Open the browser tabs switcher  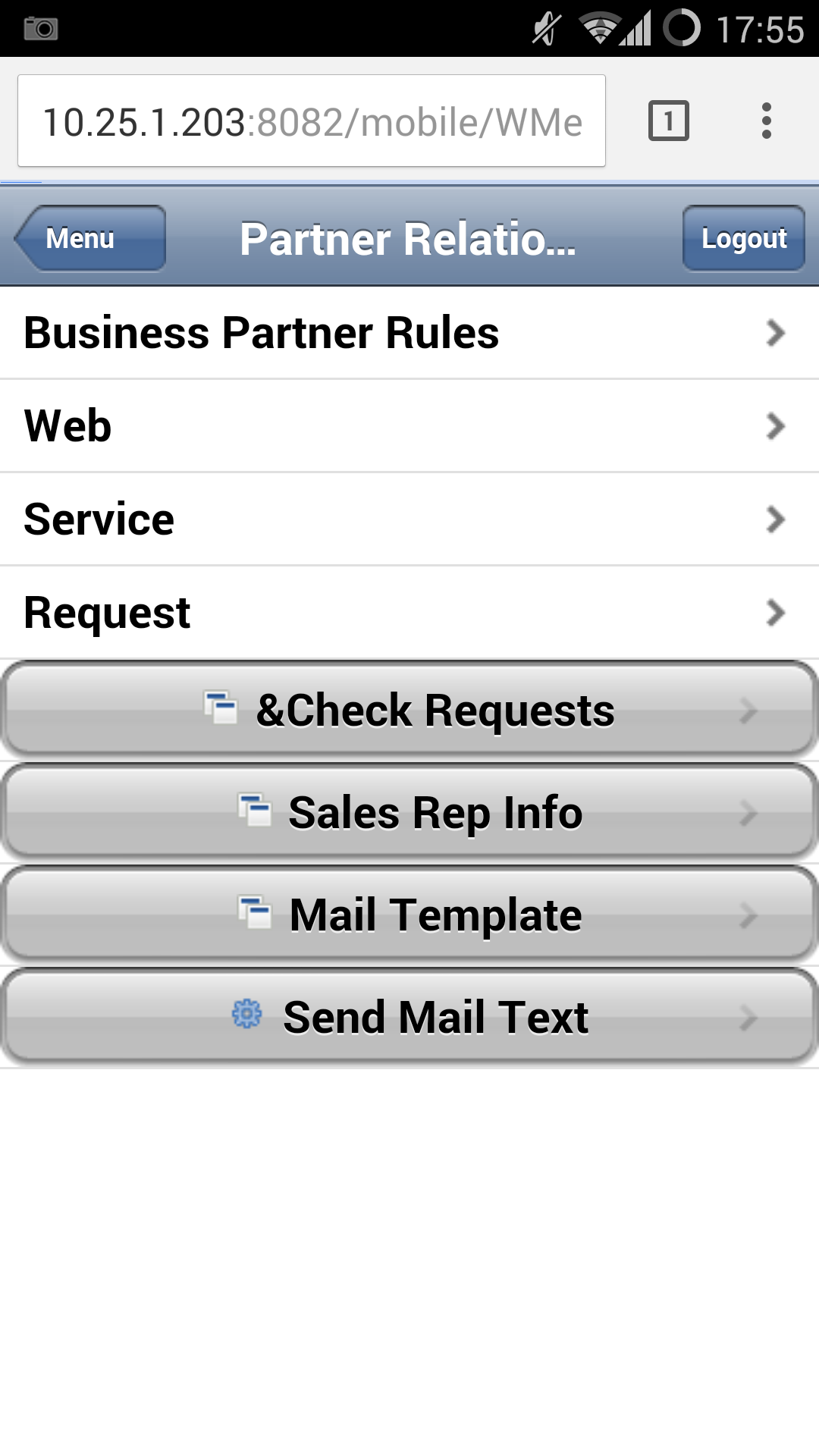(669, 121)
